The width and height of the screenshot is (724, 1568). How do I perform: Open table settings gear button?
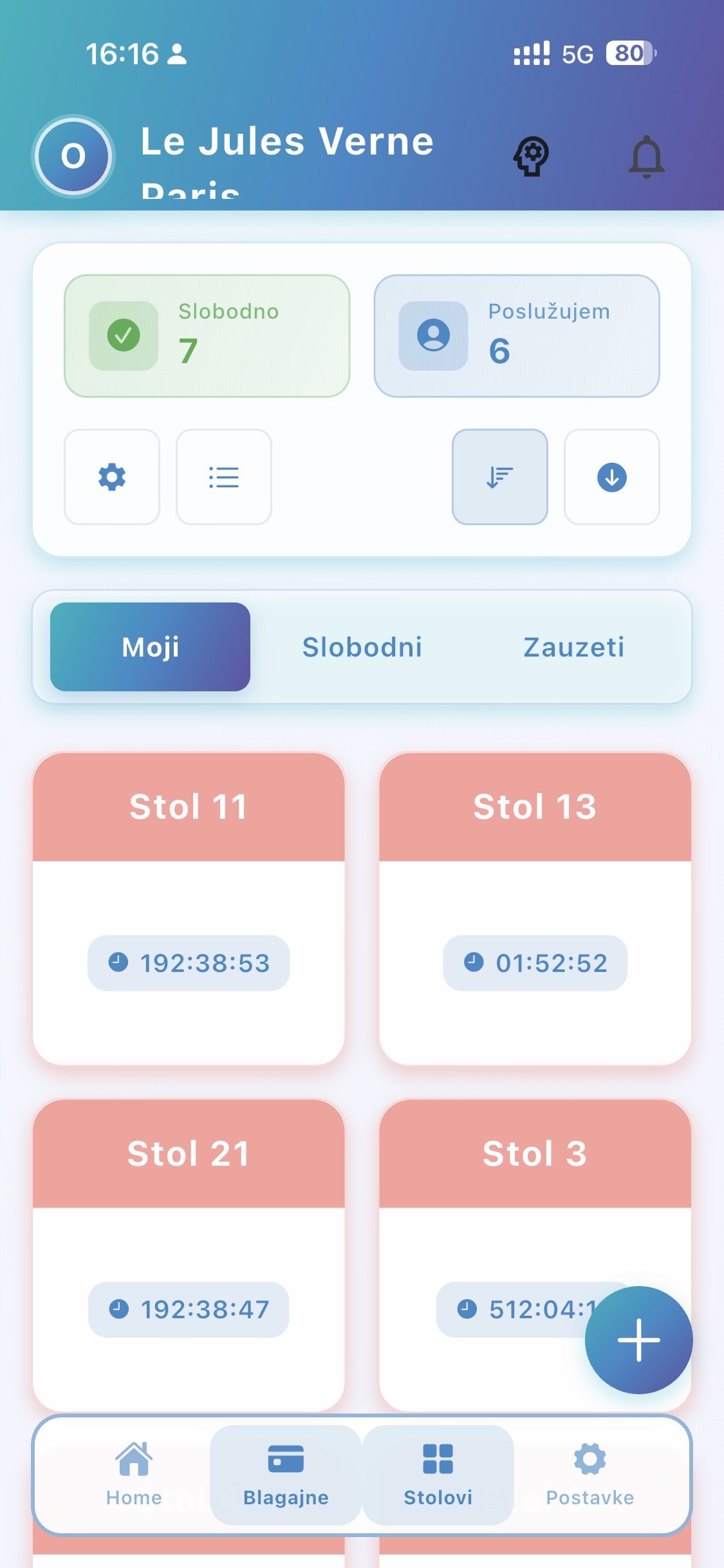[112, 477]
